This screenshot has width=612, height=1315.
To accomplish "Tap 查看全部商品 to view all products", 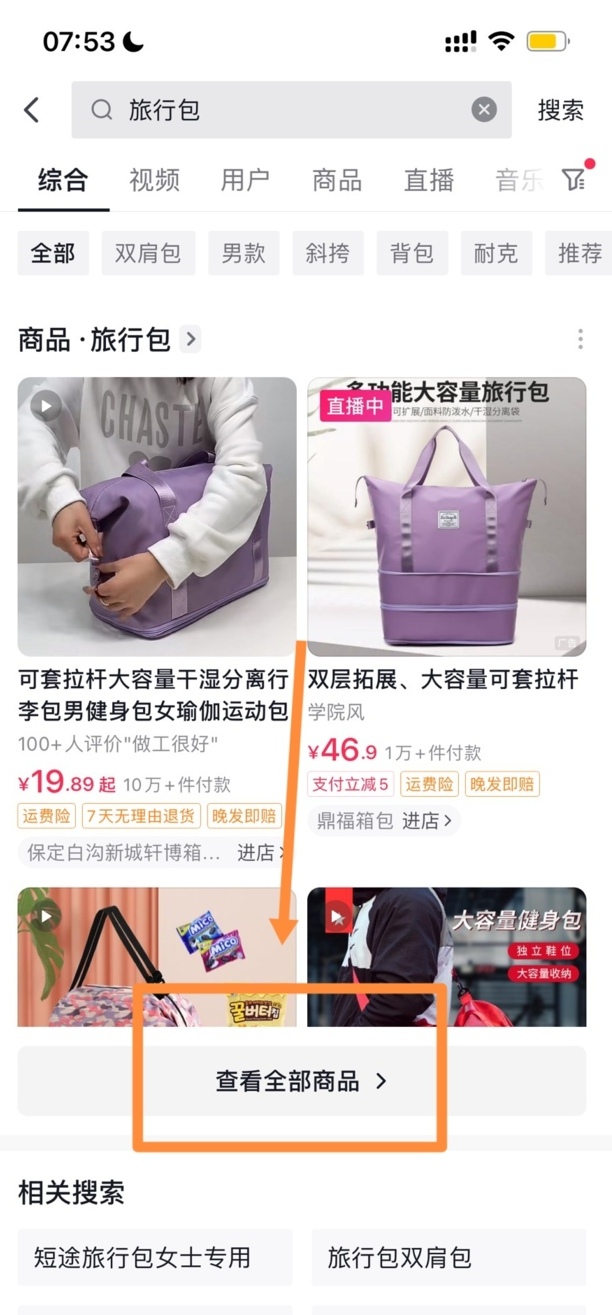I will (x=301, y=1081).
